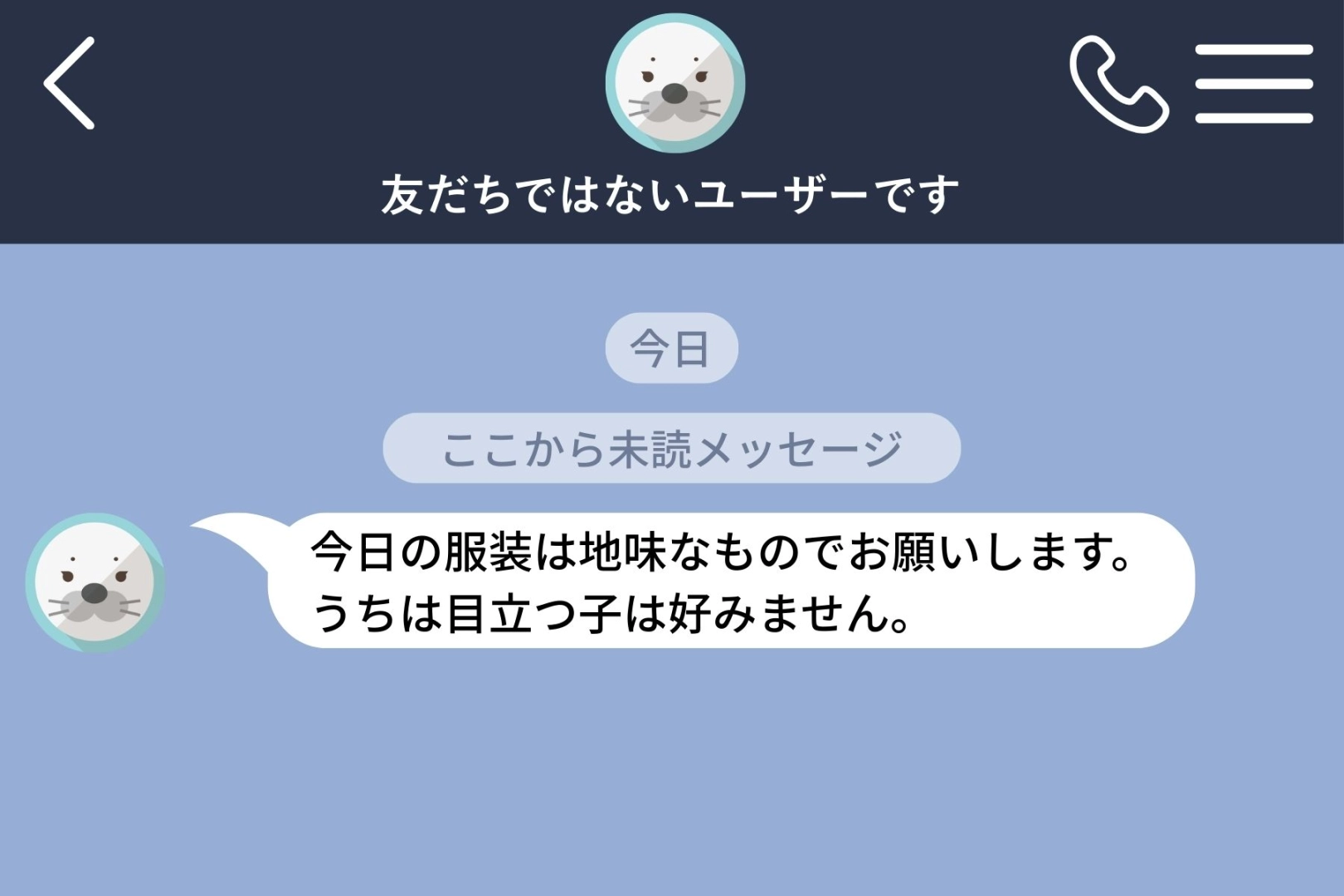Go back to the chat list
This screenshot has height=896, width=1344.
tap(70, 83)
